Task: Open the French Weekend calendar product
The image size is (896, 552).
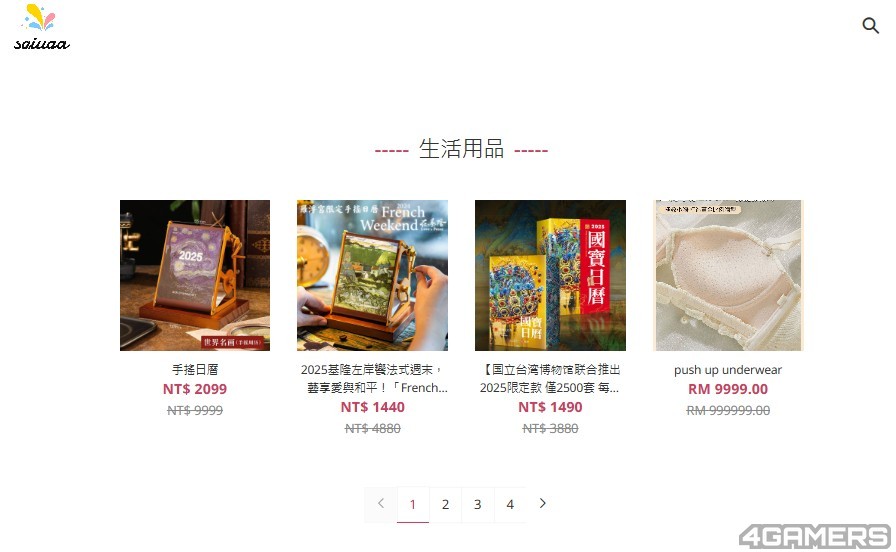Action: 372,275
